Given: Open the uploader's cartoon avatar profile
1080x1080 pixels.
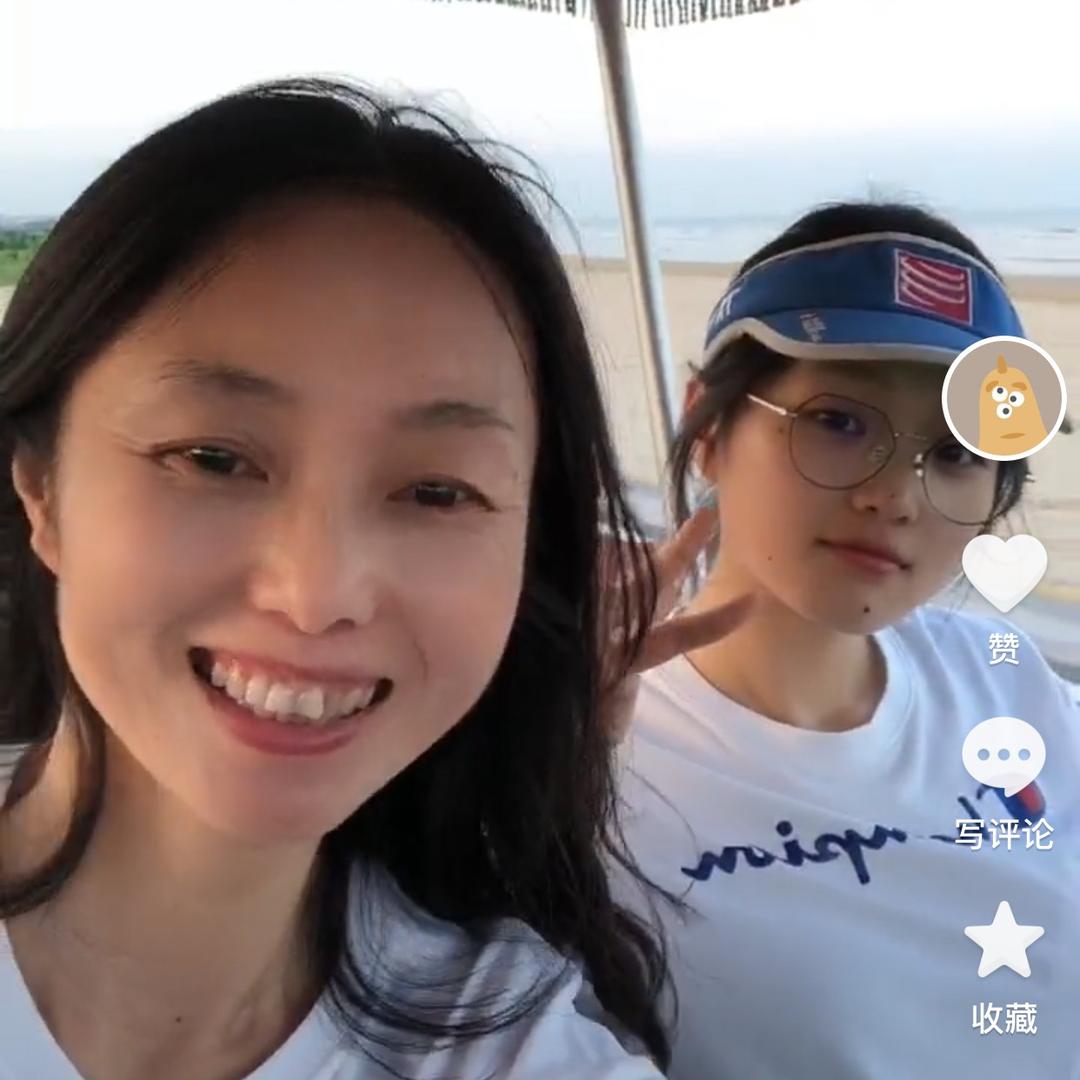Looking at the screenshot, I should 1004,398.
